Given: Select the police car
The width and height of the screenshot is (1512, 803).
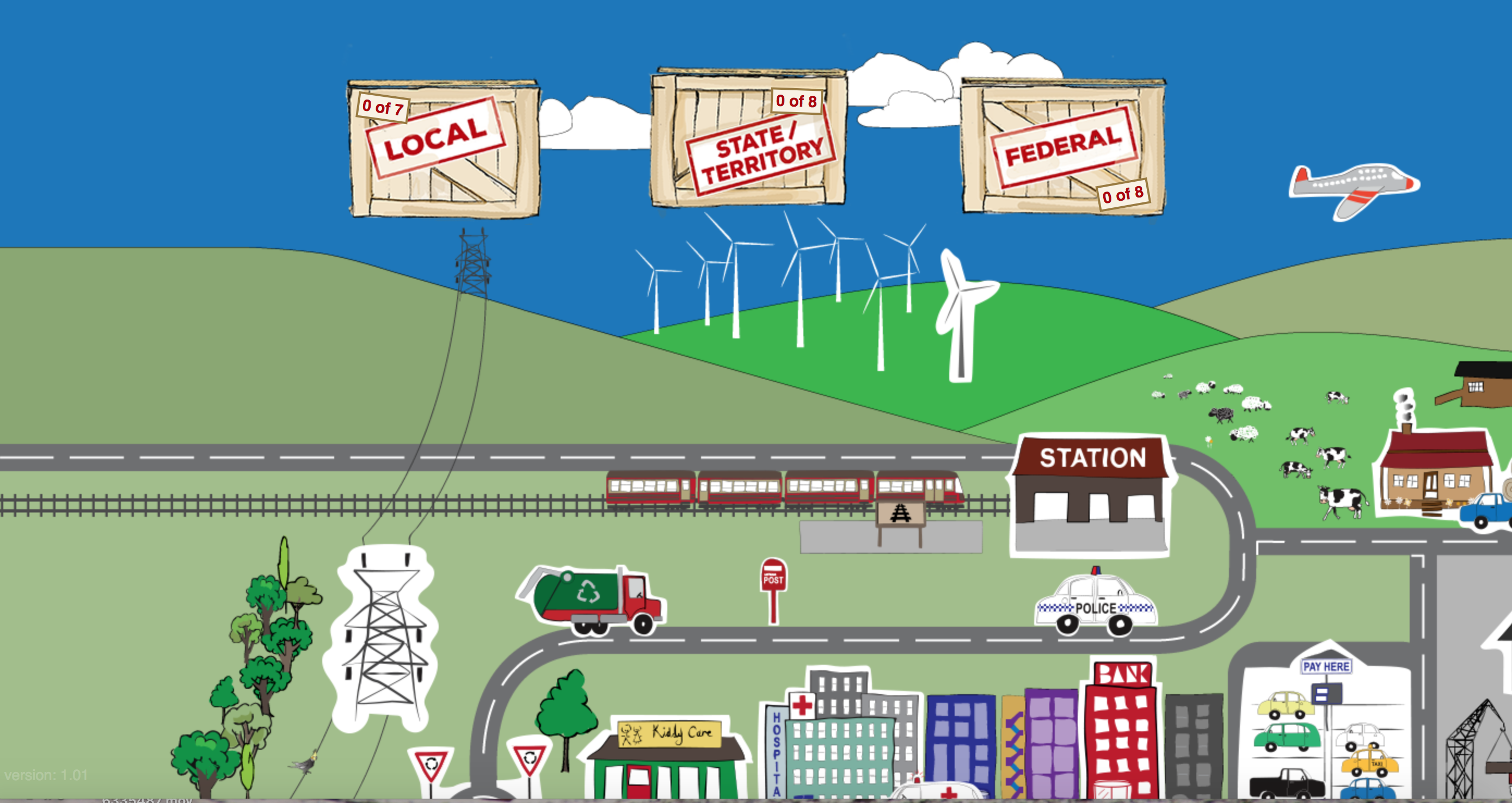Looking at the screenshot, I should 1095,607.
